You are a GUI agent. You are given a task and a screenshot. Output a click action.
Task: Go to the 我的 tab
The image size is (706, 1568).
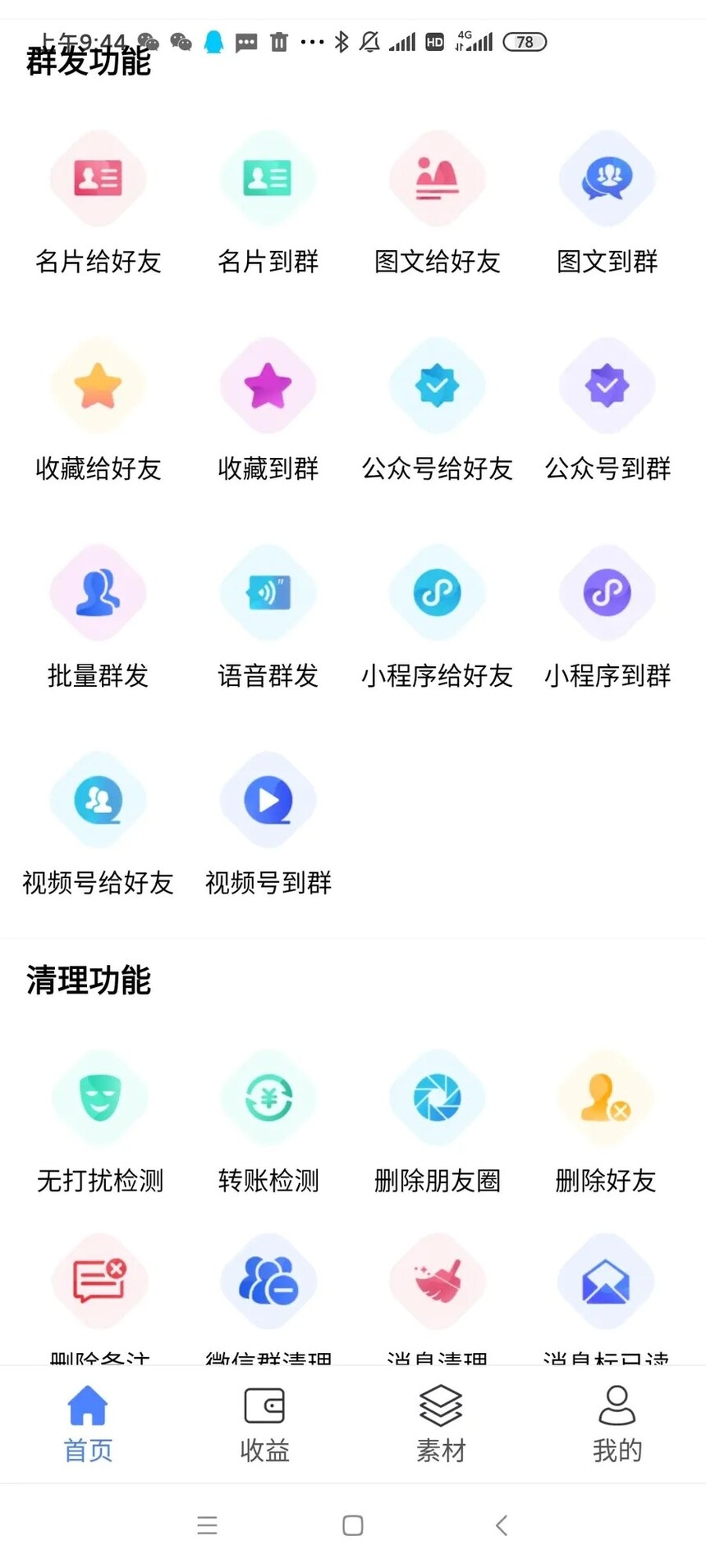pyautogui.click(x=617, y=1424)
